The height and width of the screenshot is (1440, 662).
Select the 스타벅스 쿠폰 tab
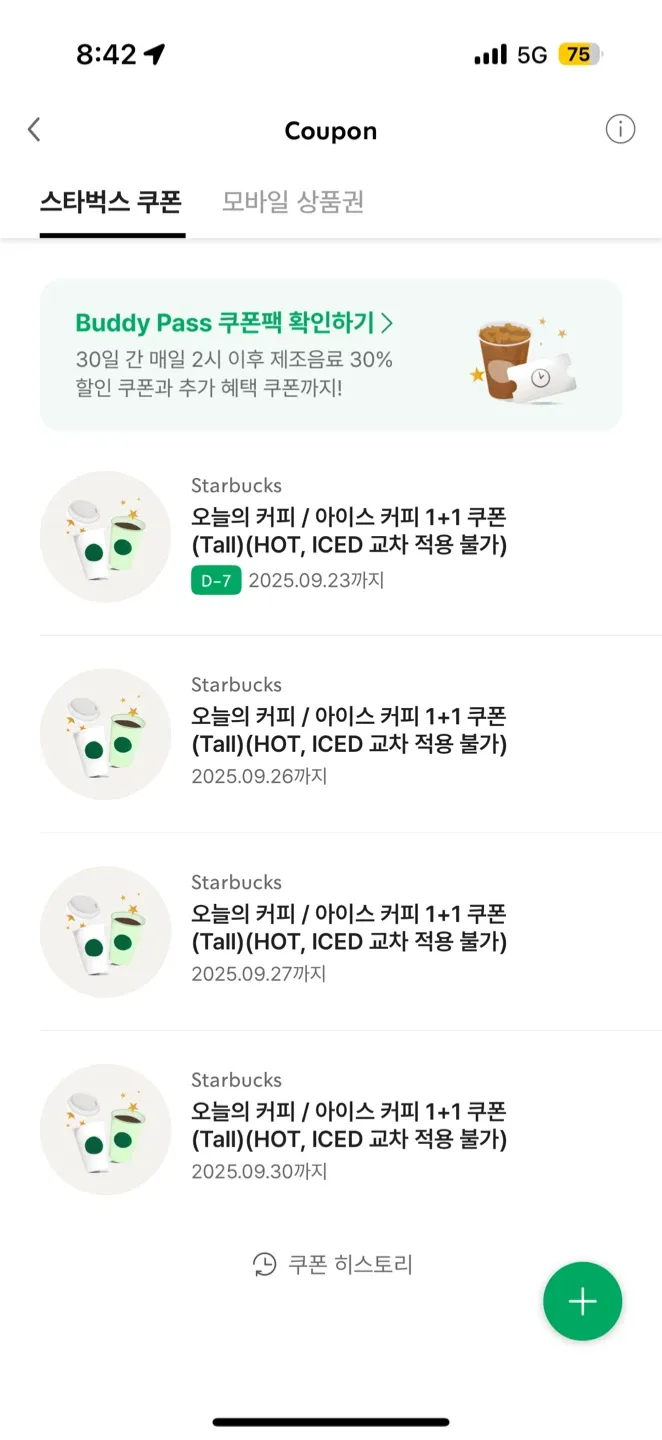pos(111,203)
